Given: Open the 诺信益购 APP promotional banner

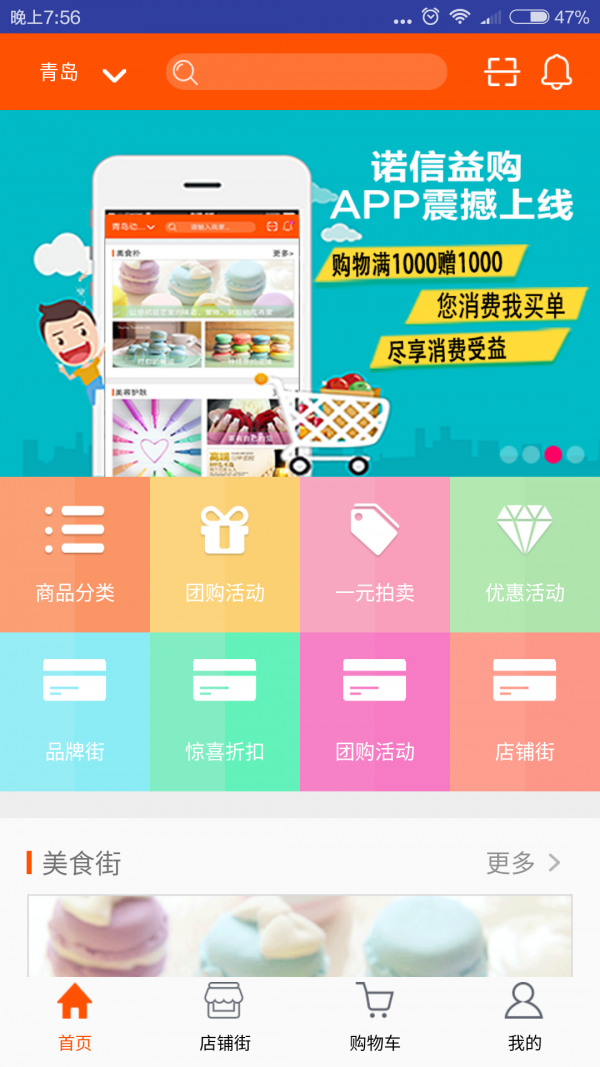Looking at the screenshot, I should click(300, 293).
